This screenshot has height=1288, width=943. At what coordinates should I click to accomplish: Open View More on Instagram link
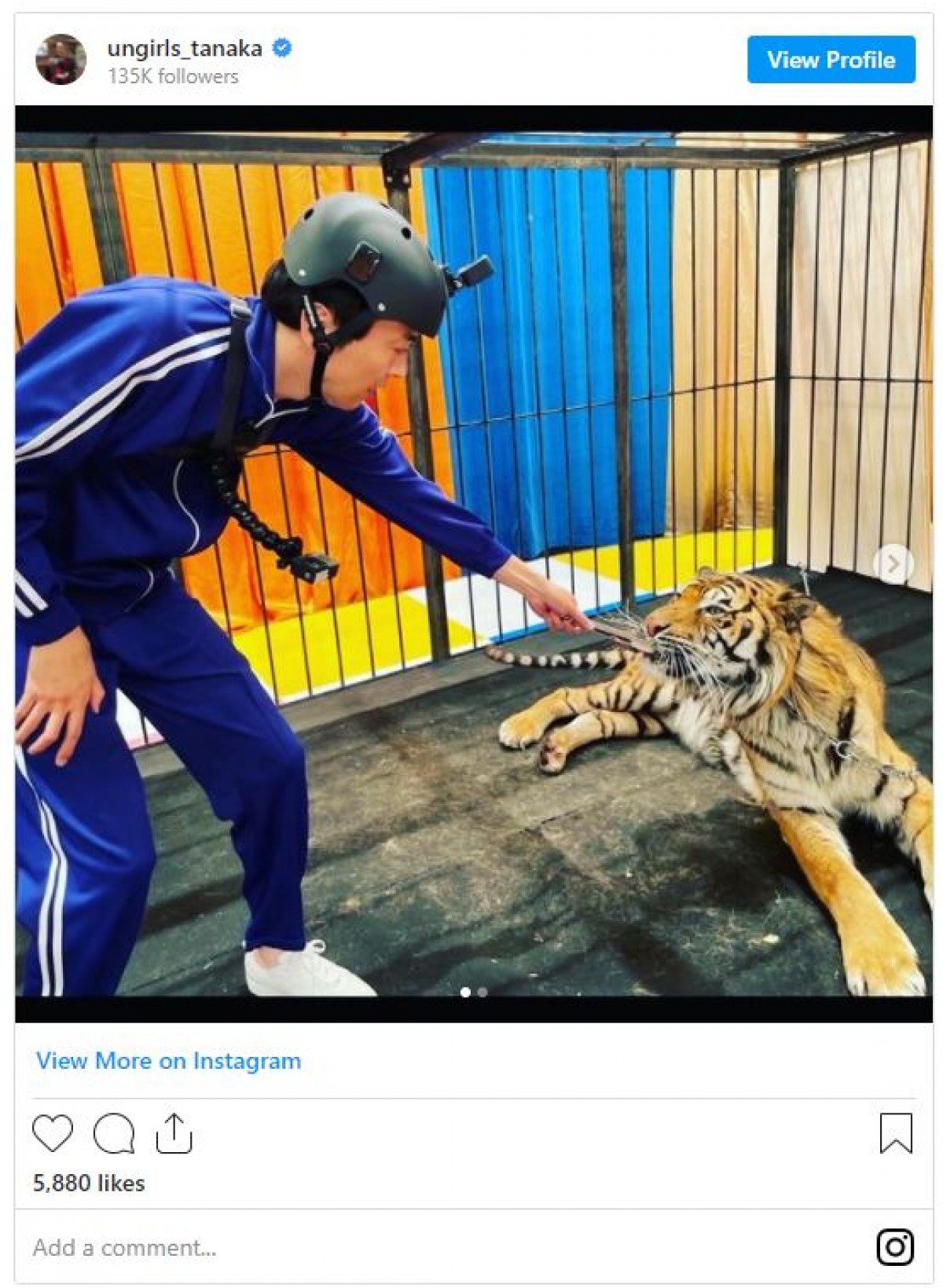(x=168, y=1061)
